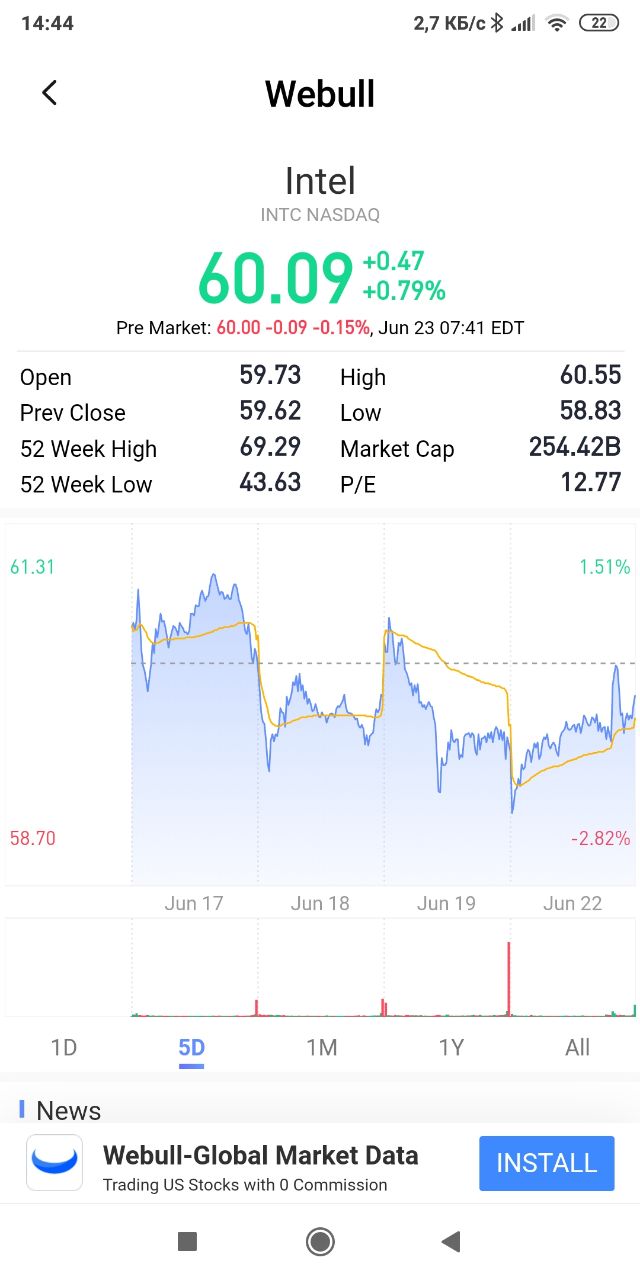Open the Webull-Global Market Data banner
This screenshot has width=640, height=1280.
[260, 1163]
